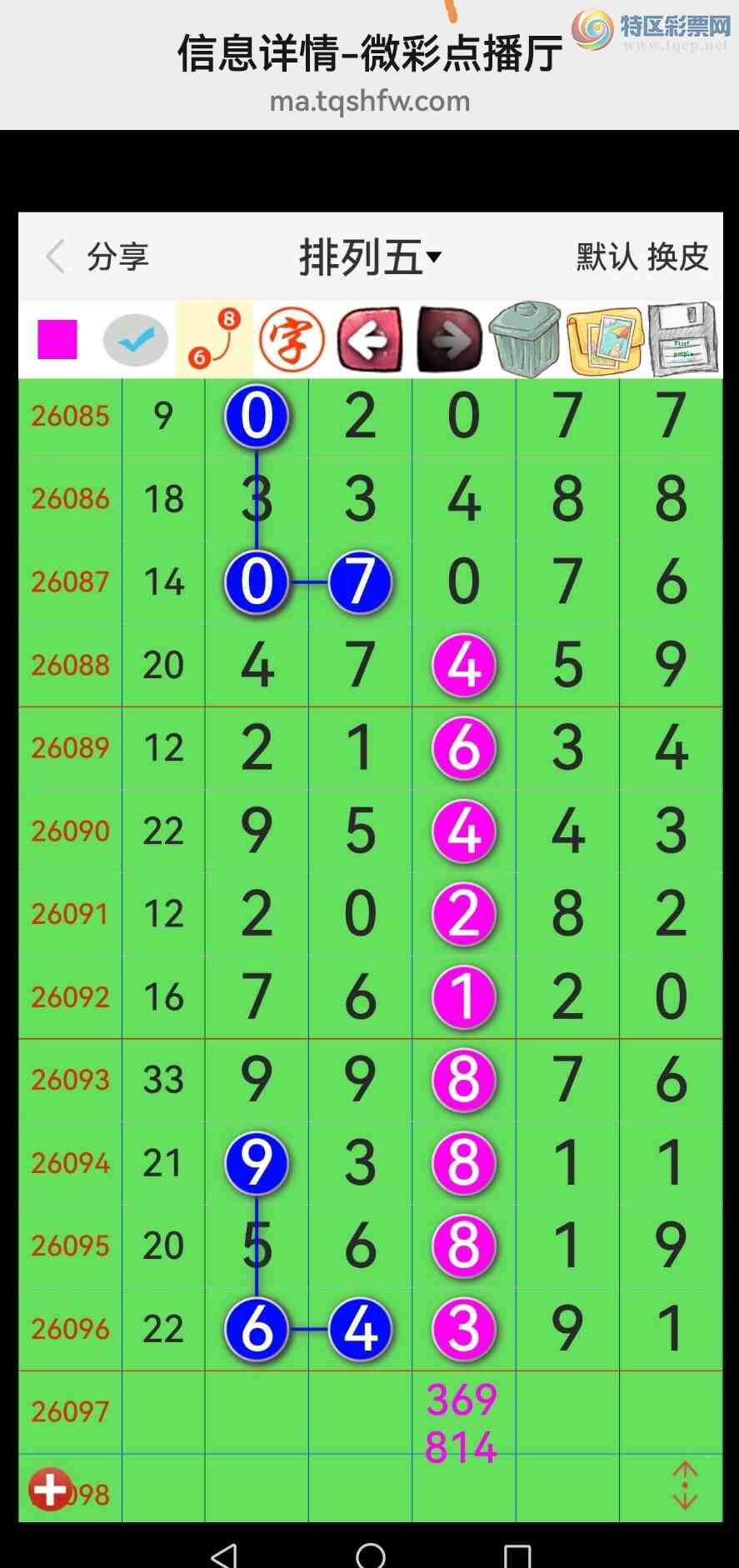Clear markings with the trash can
The height and width of the screenshot is (1568, 739).
[x=526, y=340]
